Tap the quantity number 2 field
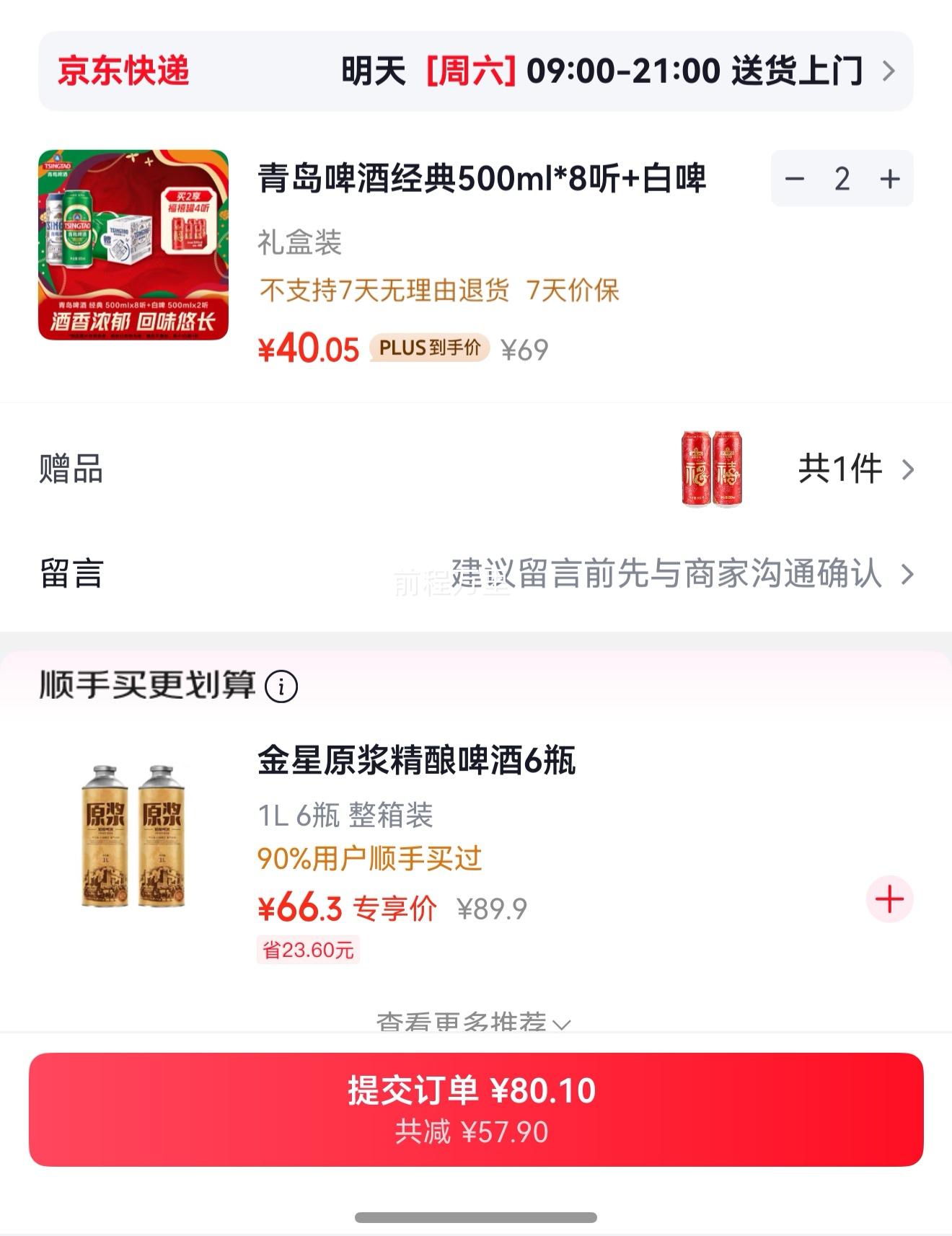Screen dimensions: 952x1236 [x=842, y=179]
